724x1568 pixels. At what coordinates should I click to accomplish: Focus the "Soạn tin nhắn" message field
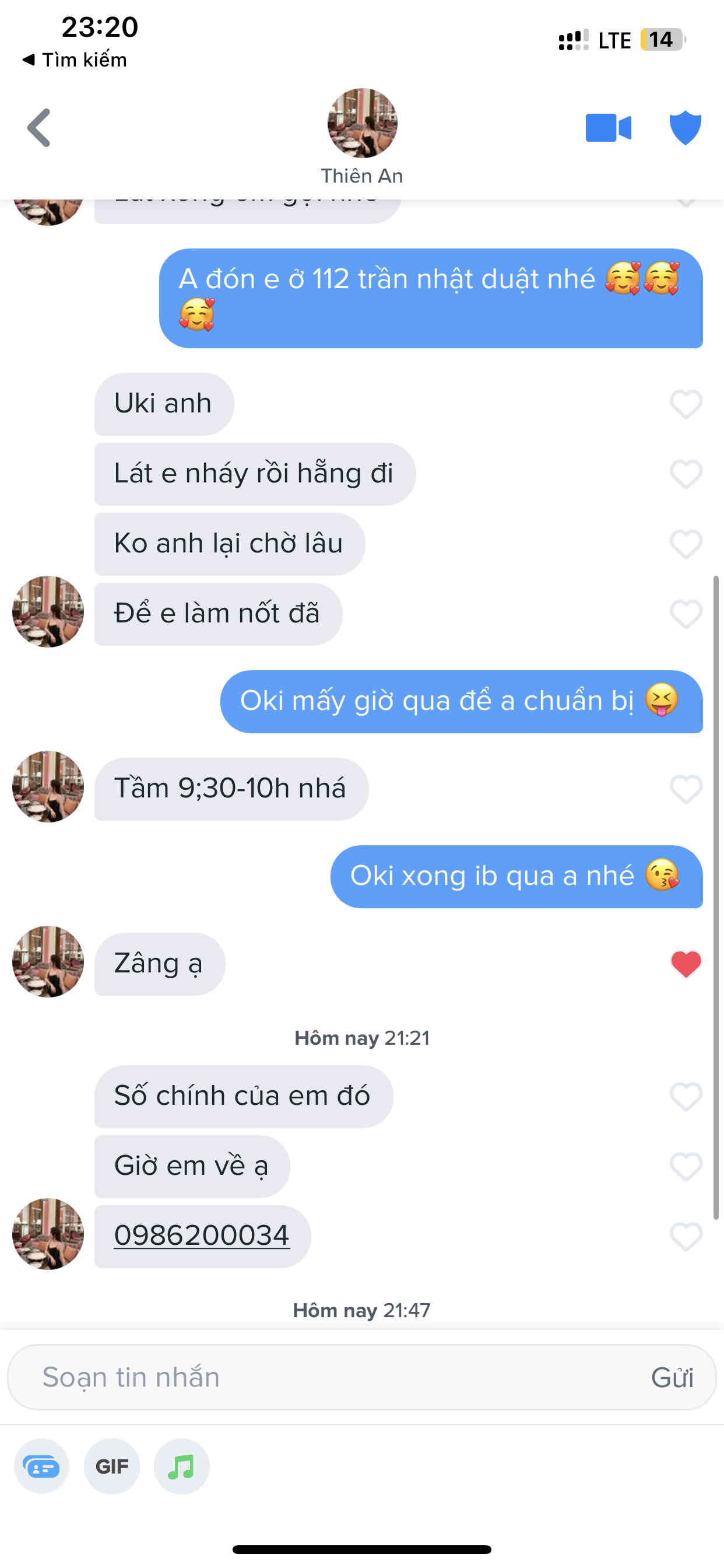coord(329,1377)
